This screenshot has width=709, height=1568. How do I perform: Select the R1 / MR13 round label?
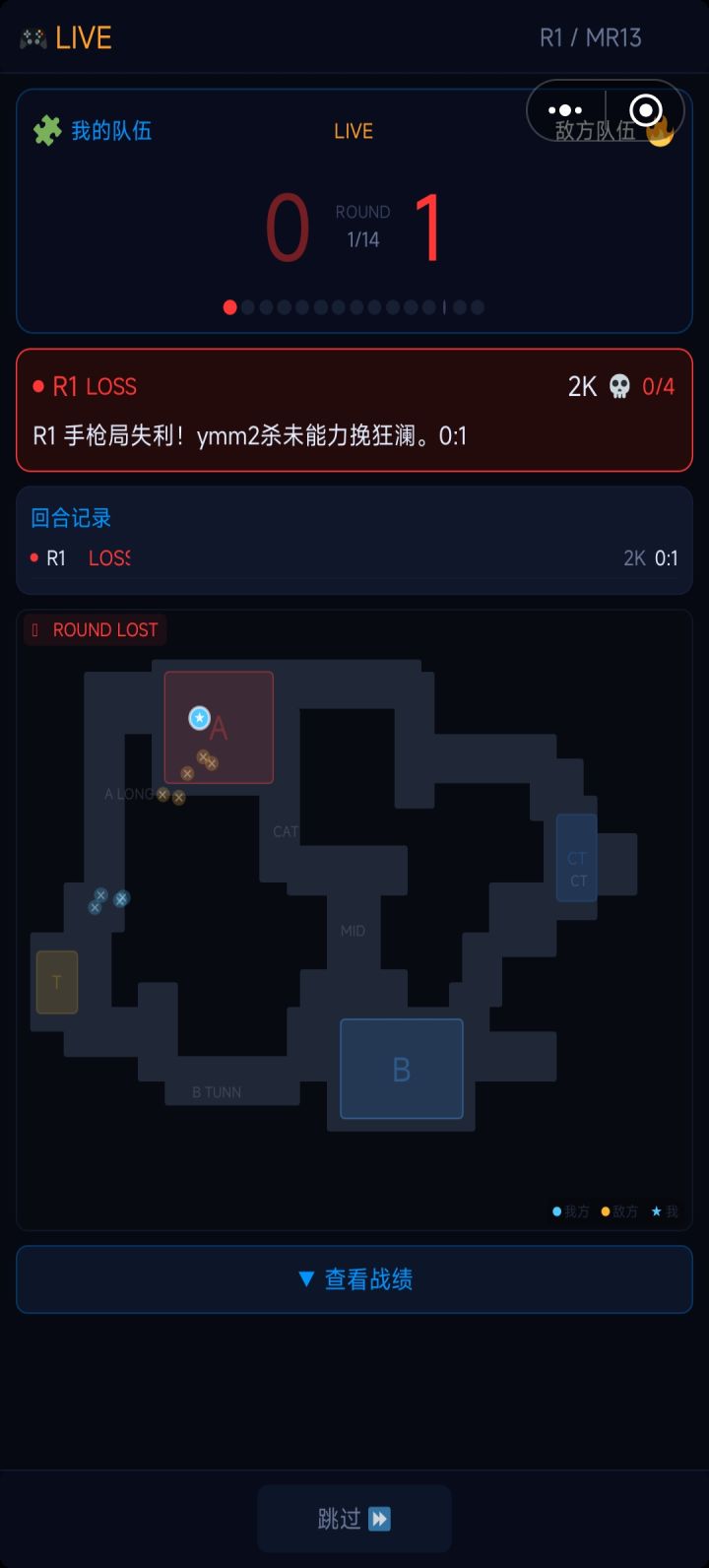click(592, 37)
